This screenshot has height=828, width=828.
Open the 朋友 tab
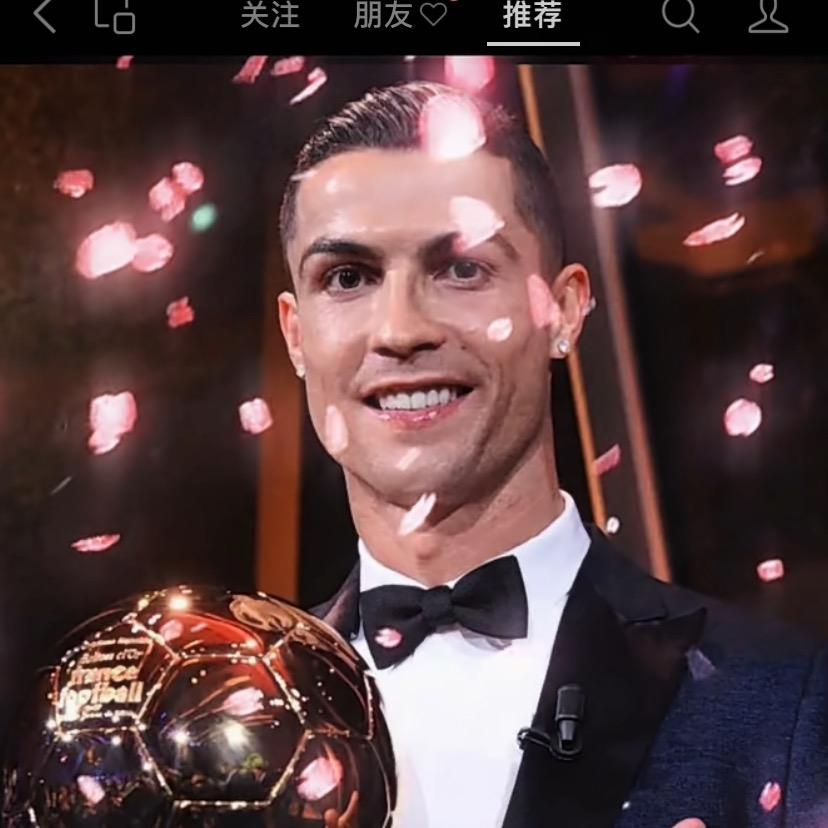point(400,15)
